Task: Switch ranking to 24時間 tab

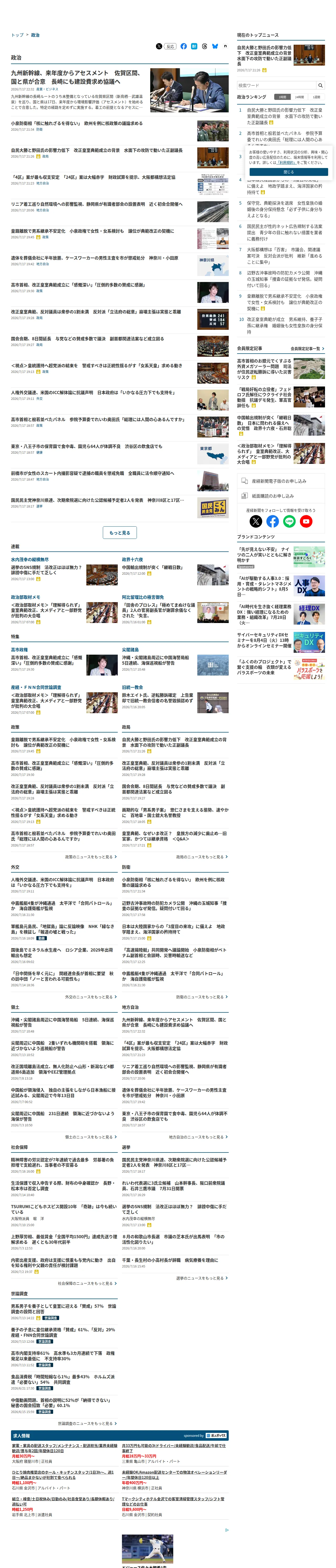Action: click(299, 97)
